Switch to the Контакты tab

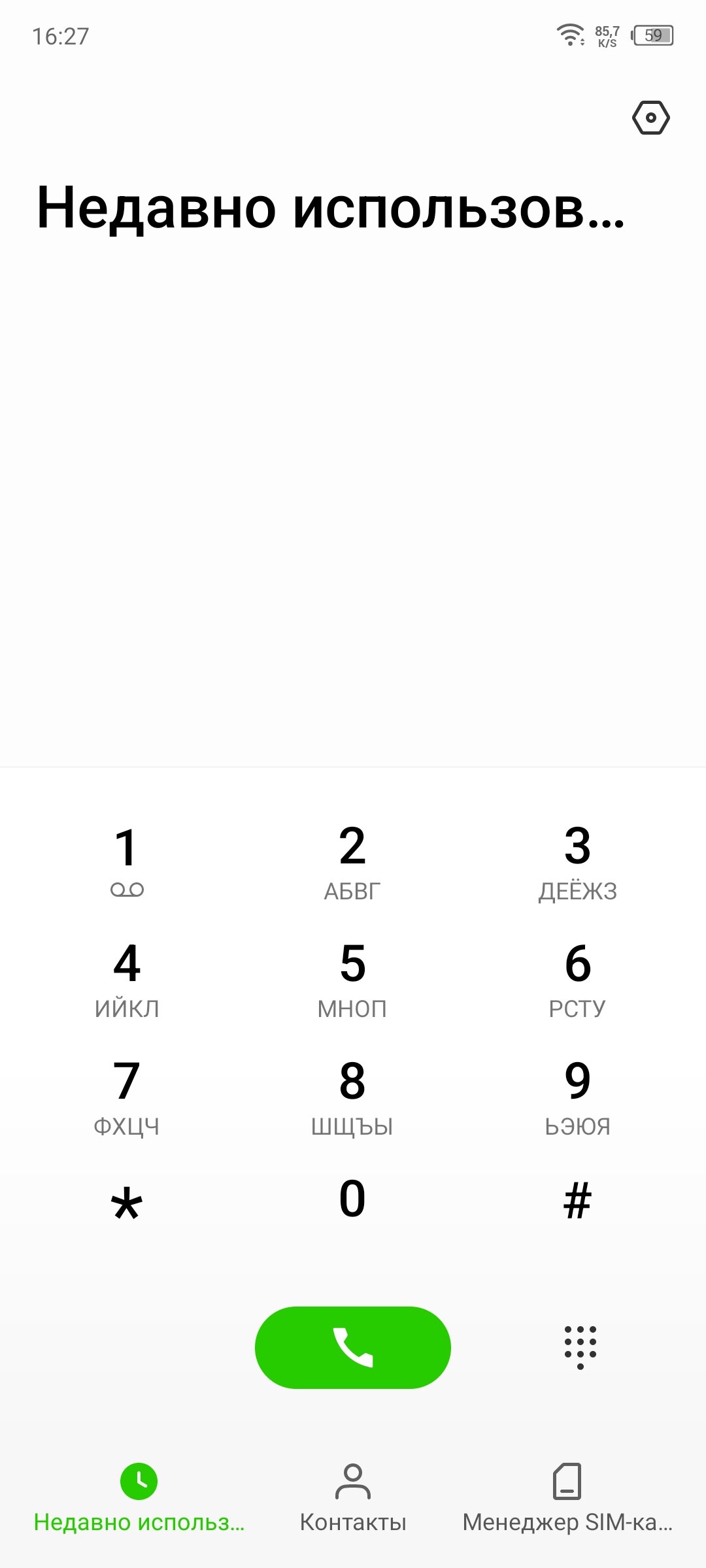point(353,1499)
